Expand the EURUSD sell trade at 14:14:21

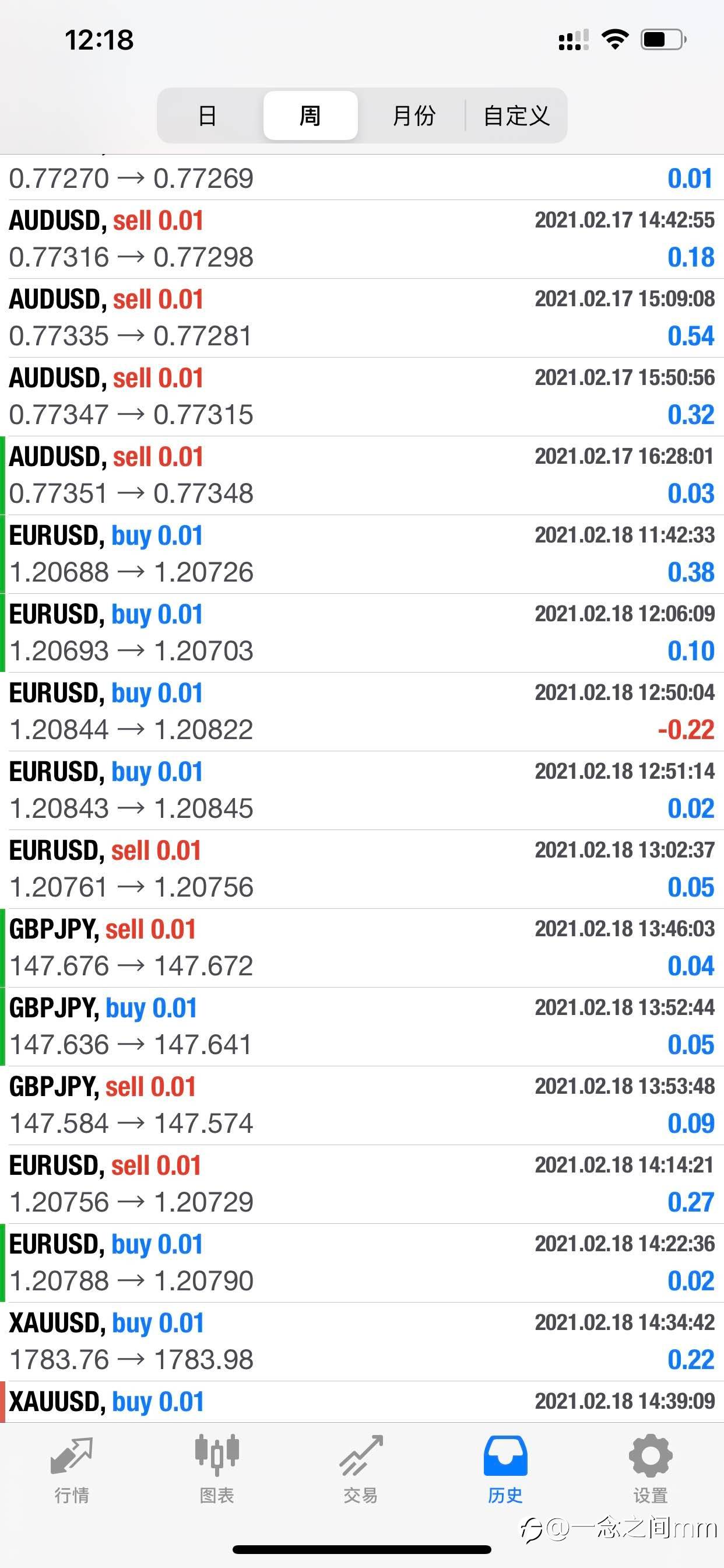pyautogui.click(x=362, y=1185)
